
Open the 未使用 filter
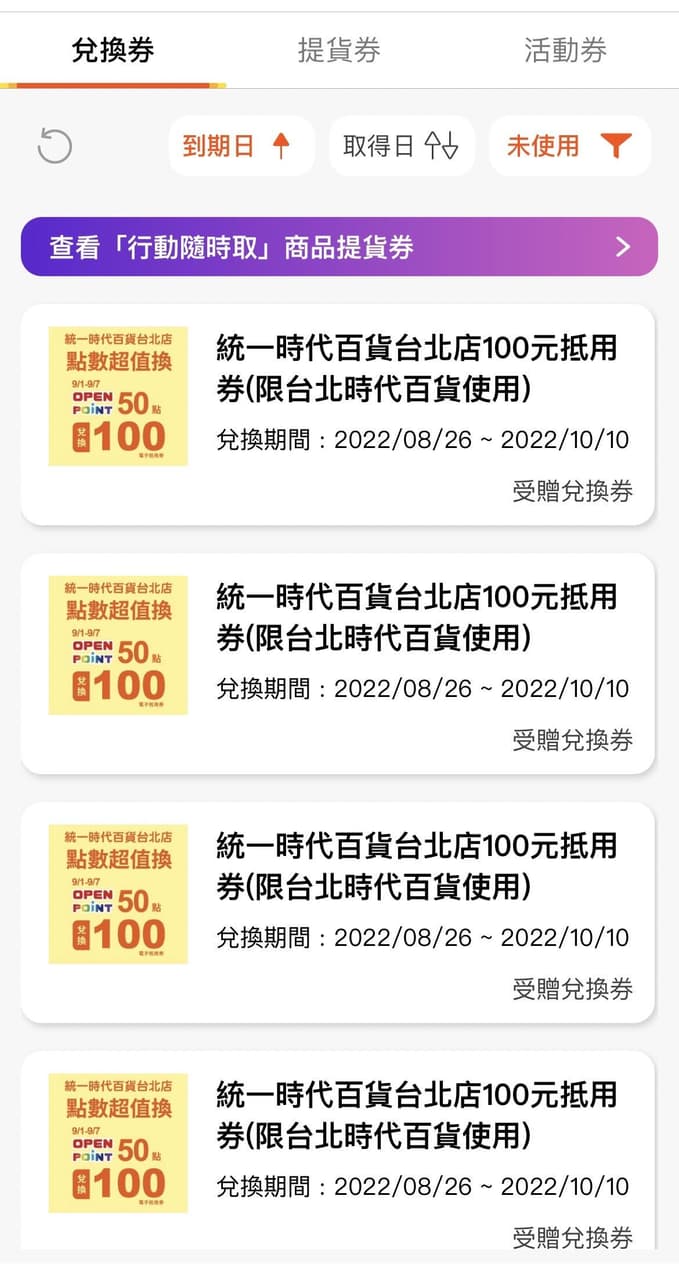[x=569, y=146]
